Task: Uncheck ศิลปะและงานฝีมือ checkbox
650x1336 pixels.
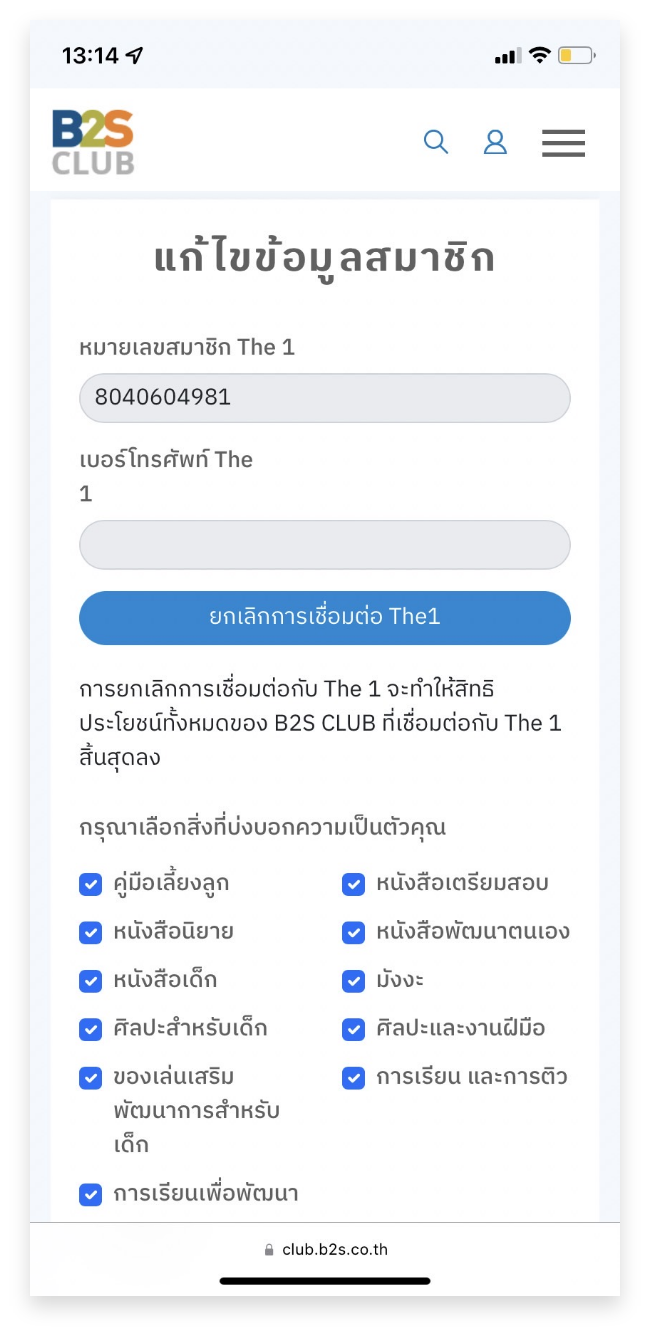Action: [353, 1029]
